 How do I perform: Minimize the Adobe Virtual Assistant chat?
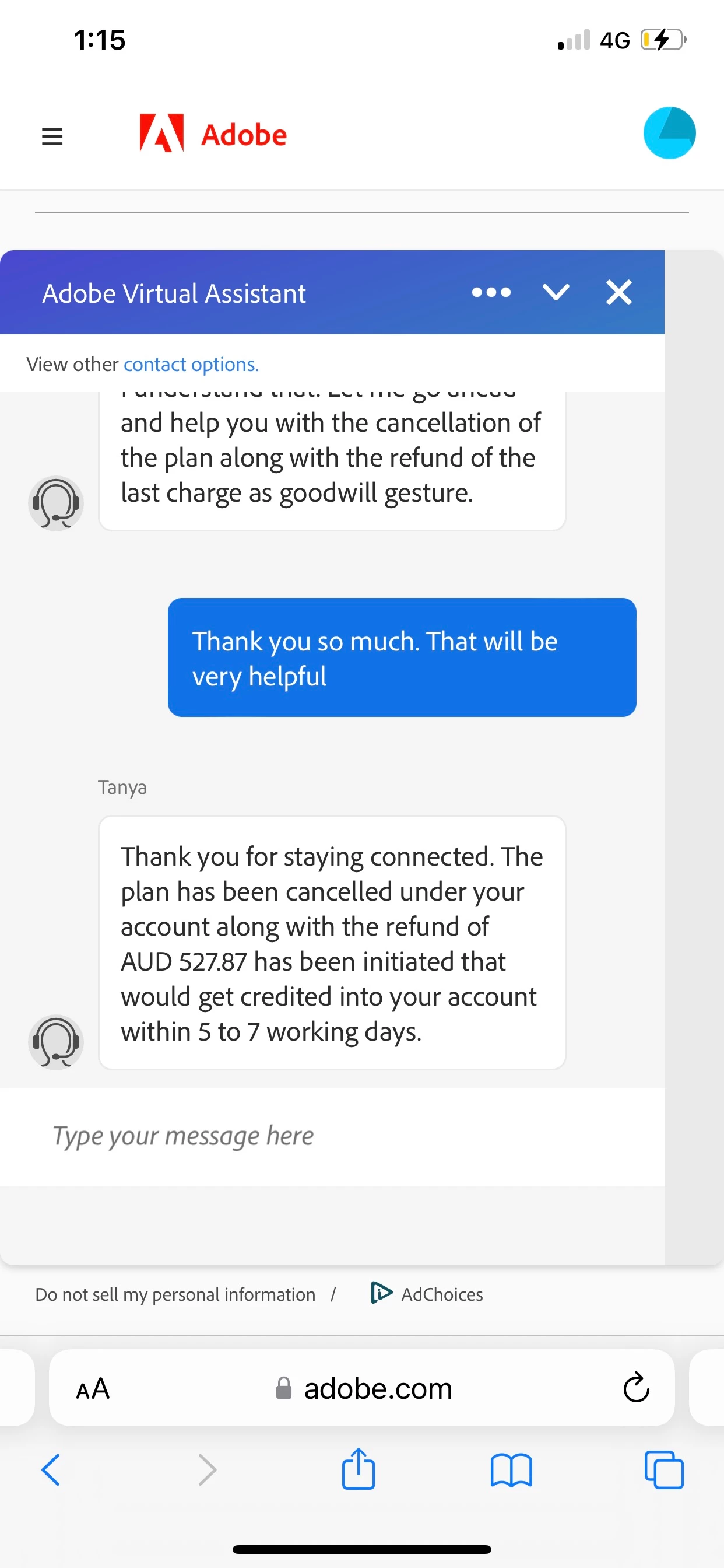(x=556, y=293)
